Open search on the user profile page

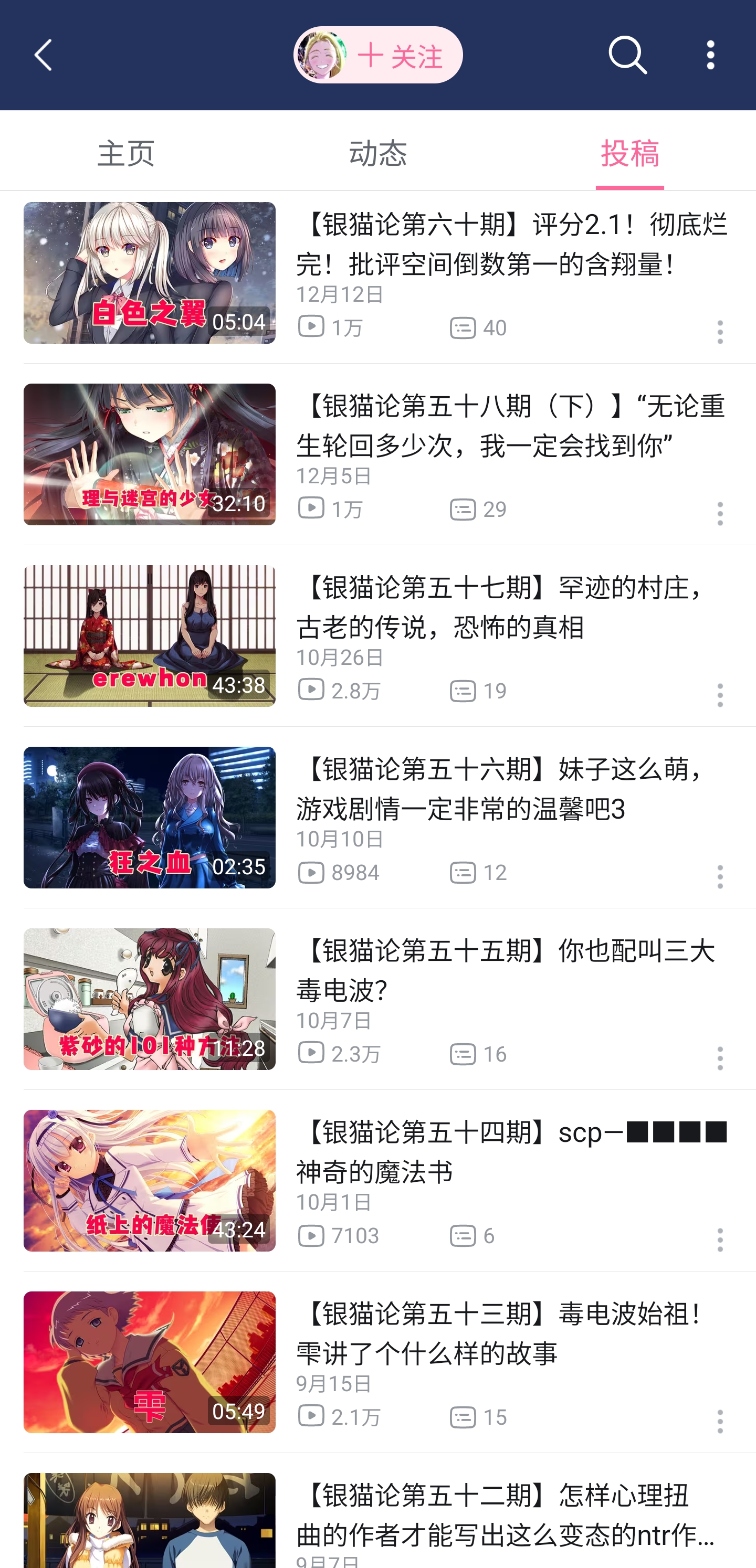[x=627, y=55]
